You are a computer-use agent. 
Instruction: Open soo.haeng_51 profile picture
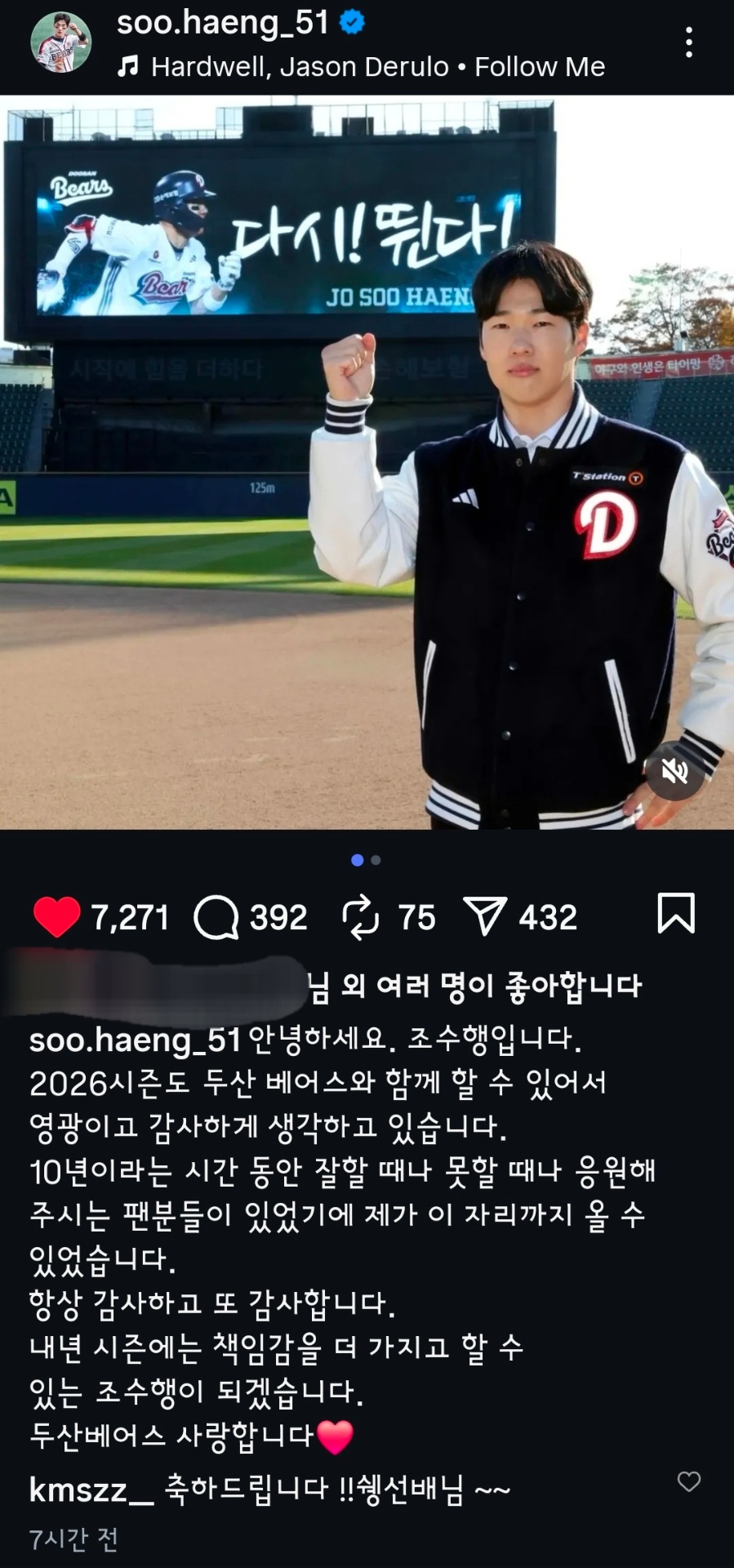60,42
